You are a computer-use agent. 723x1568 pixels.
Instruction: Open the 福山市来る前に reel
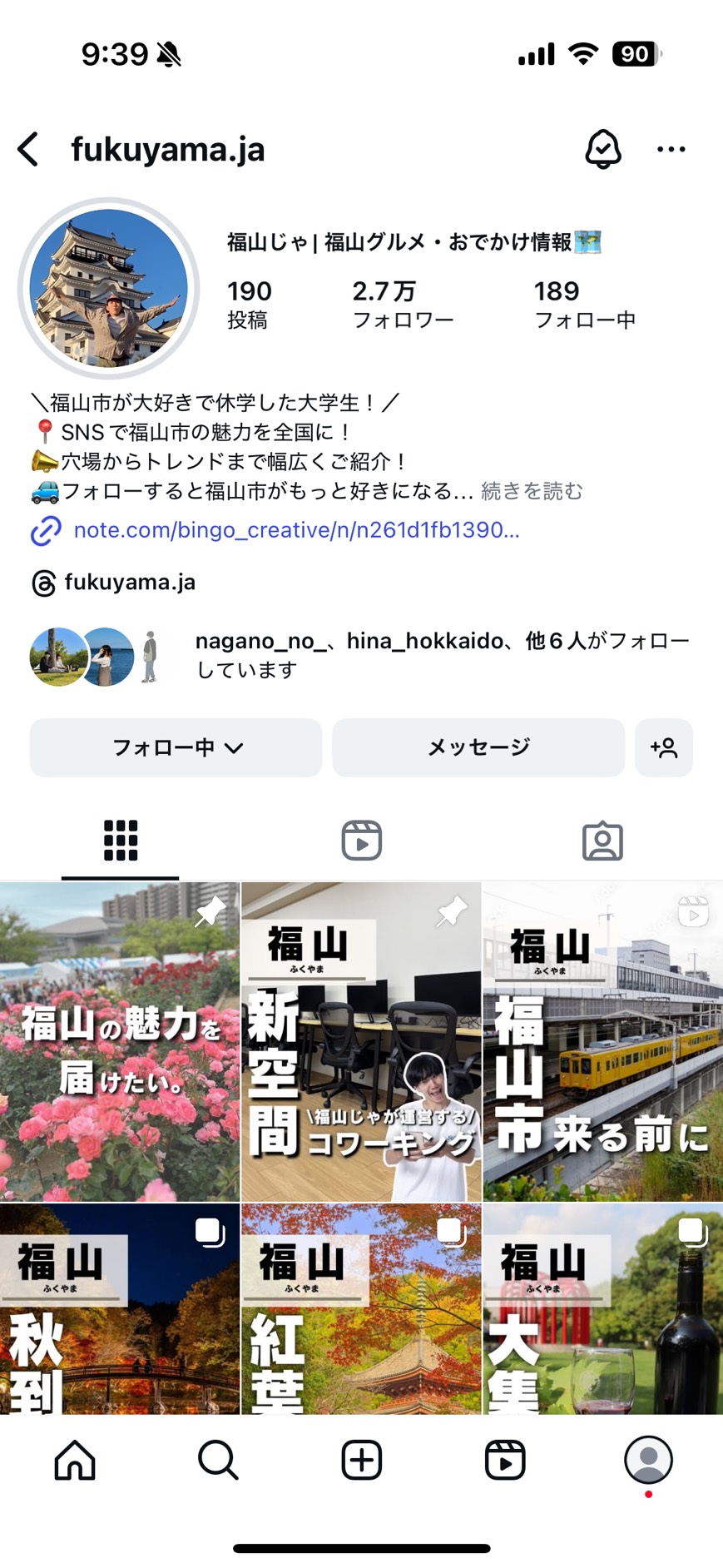(x=602, y=1040)
